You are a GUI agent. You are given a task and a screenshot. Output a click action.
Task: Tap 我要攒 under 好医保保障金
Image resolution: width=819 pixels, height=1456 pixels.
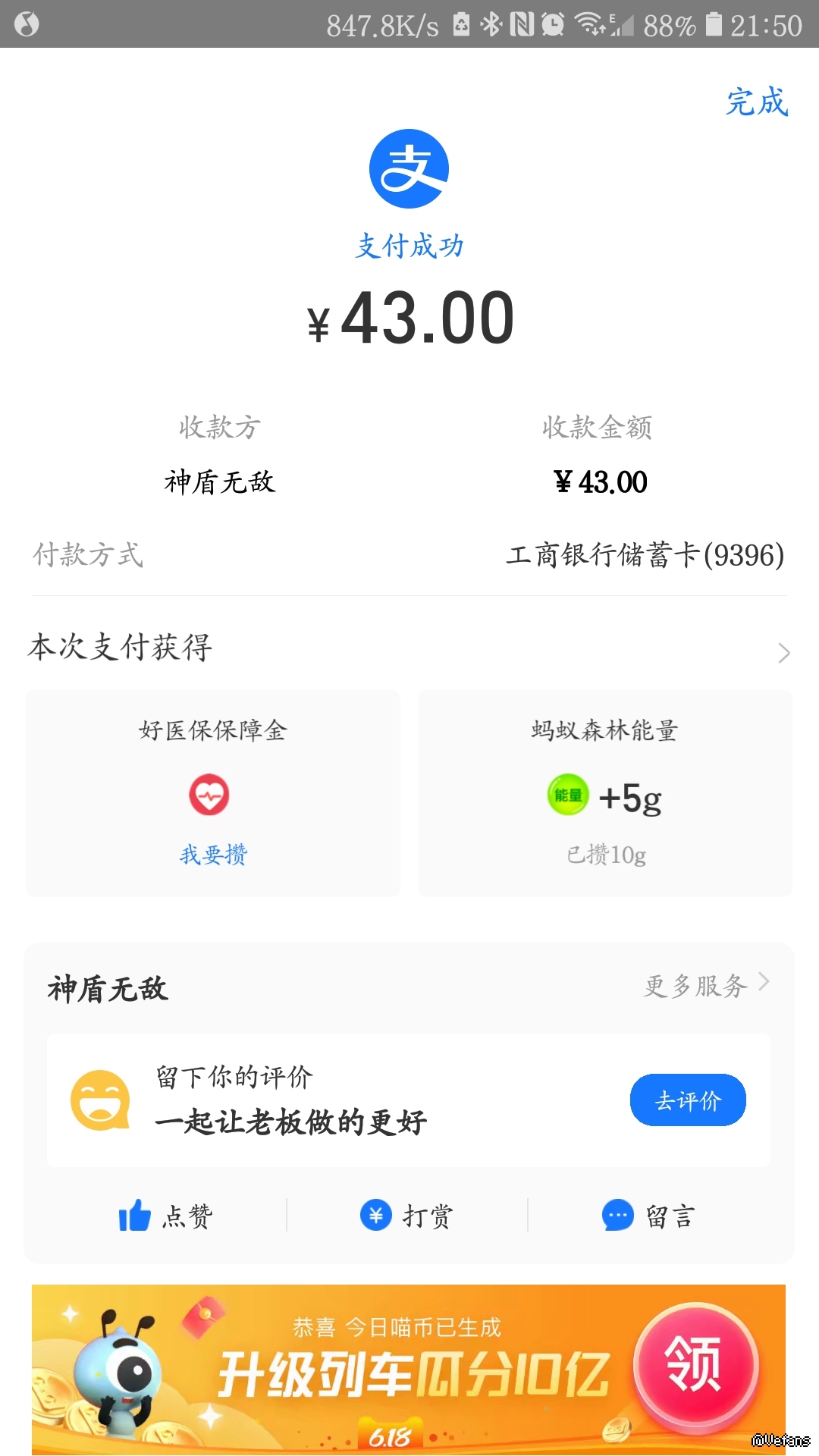coord(213,855)
